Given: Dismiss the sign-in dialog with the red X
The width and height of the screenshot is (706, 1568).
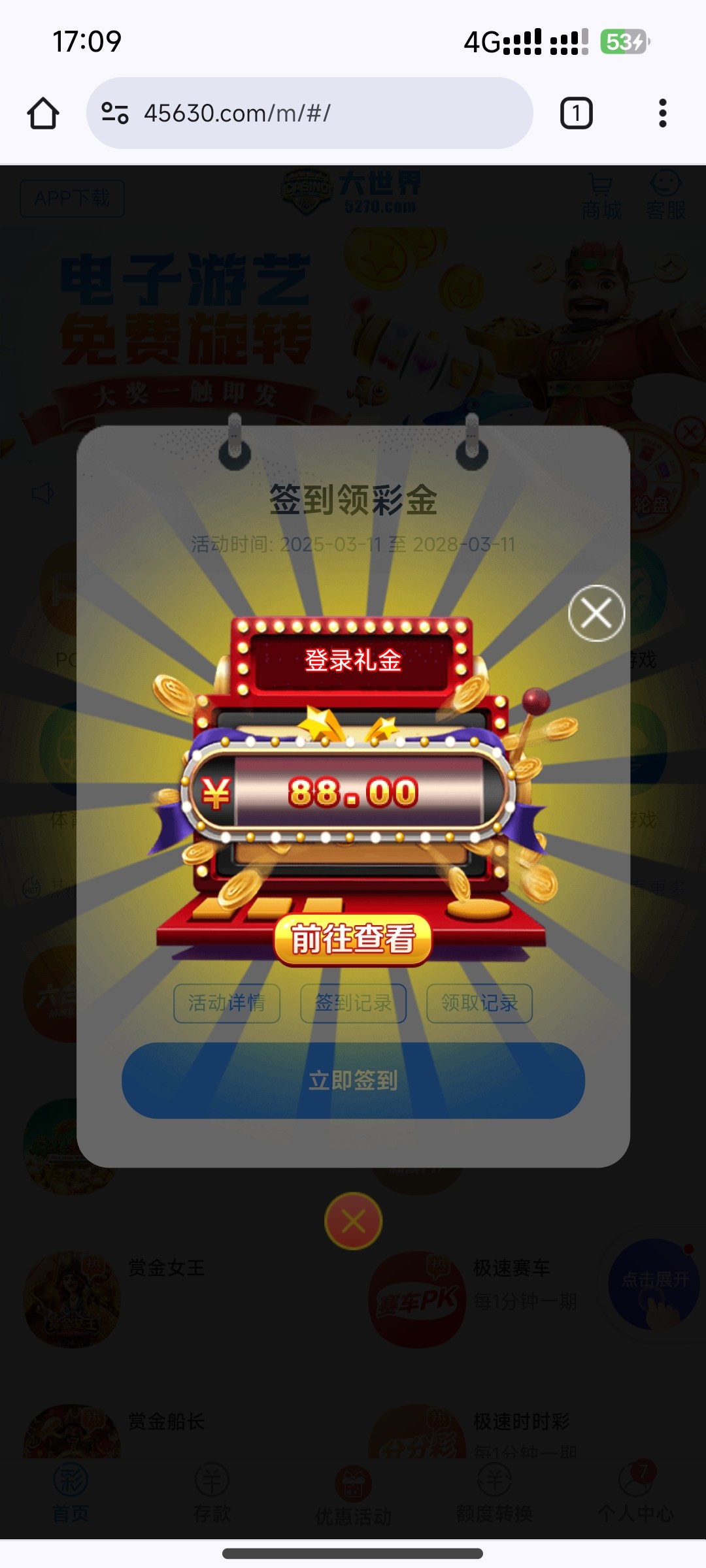Looking at the screenshot, I should click(x=353, y=1221).
